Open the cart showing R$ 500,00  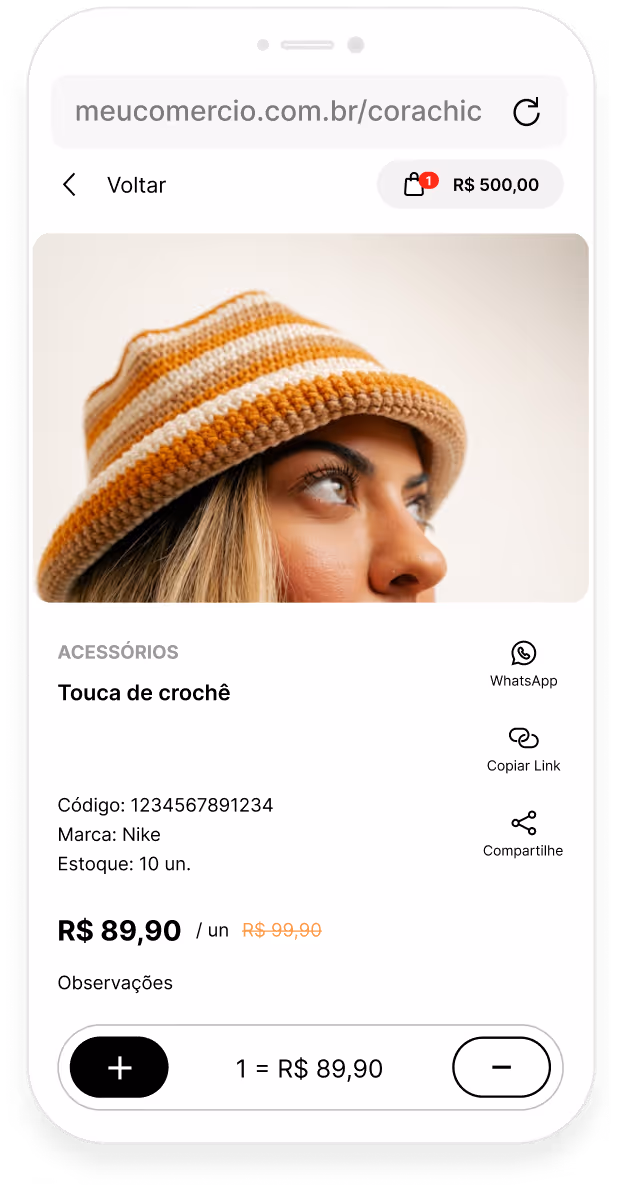(470, 185)
